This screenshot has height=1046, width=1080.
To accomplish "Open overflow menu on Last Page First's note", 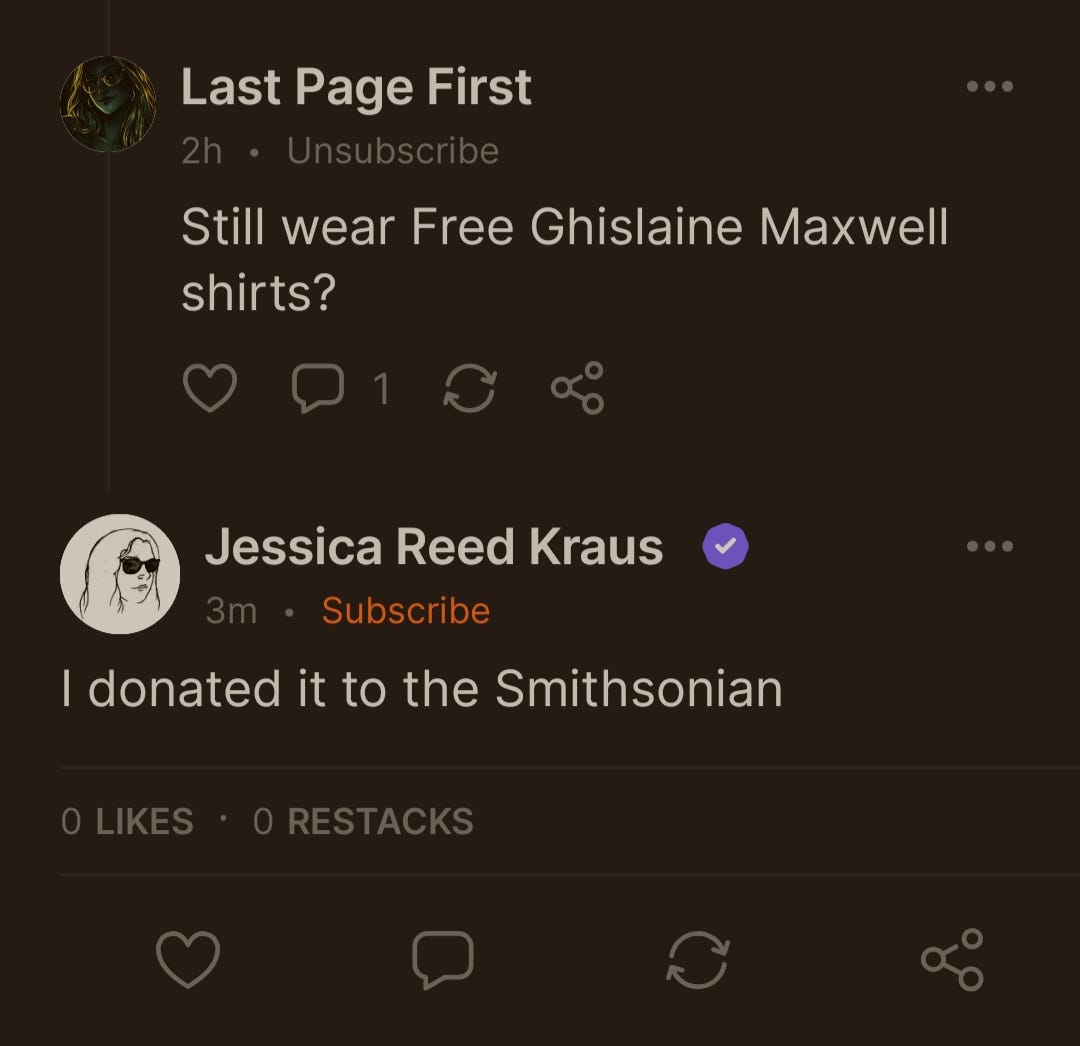I will [990, 87].
